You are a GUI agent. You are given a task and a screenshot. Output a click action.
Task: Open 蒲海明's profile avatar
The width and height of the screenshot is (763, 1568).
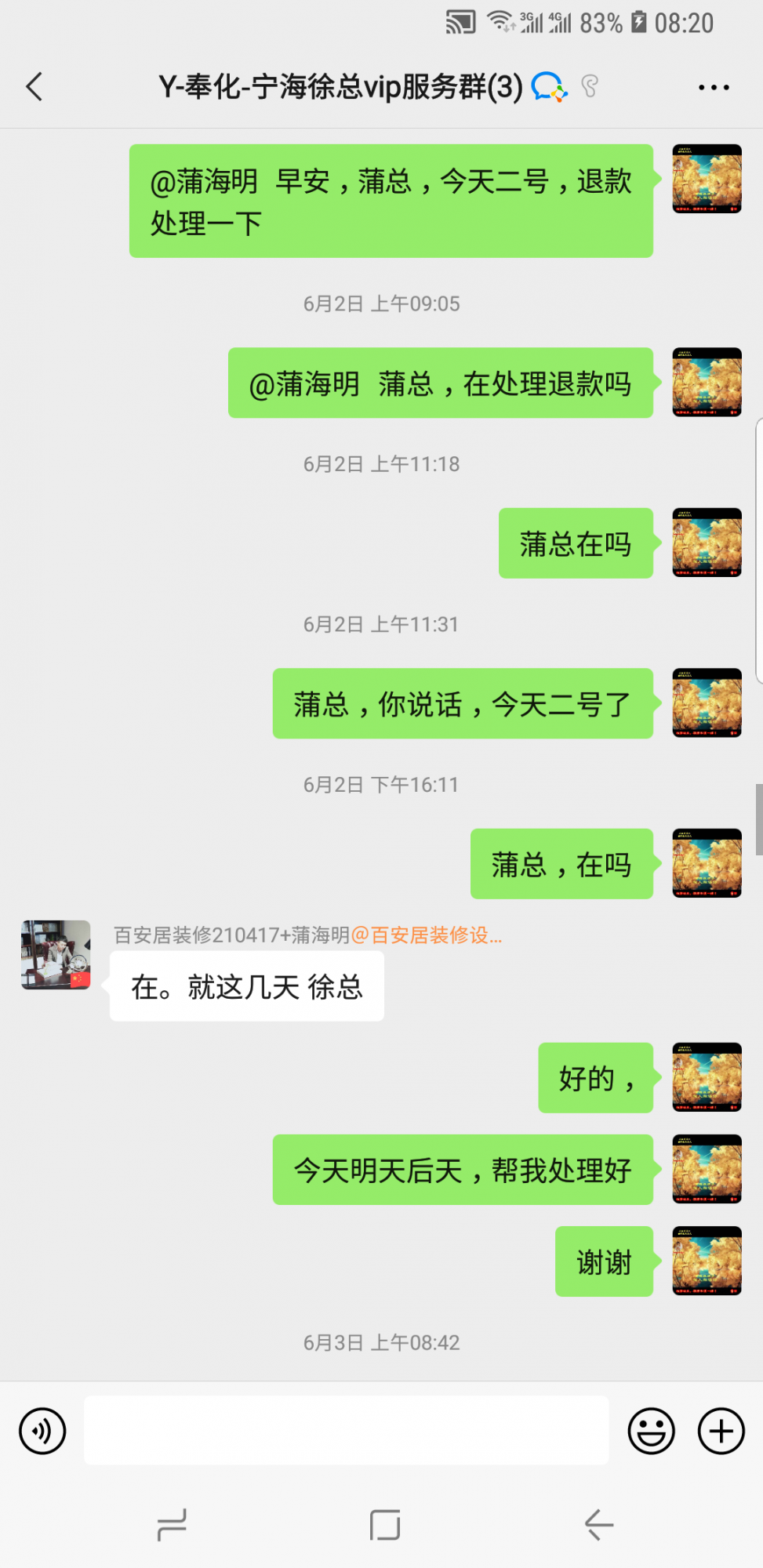(56, 955)
